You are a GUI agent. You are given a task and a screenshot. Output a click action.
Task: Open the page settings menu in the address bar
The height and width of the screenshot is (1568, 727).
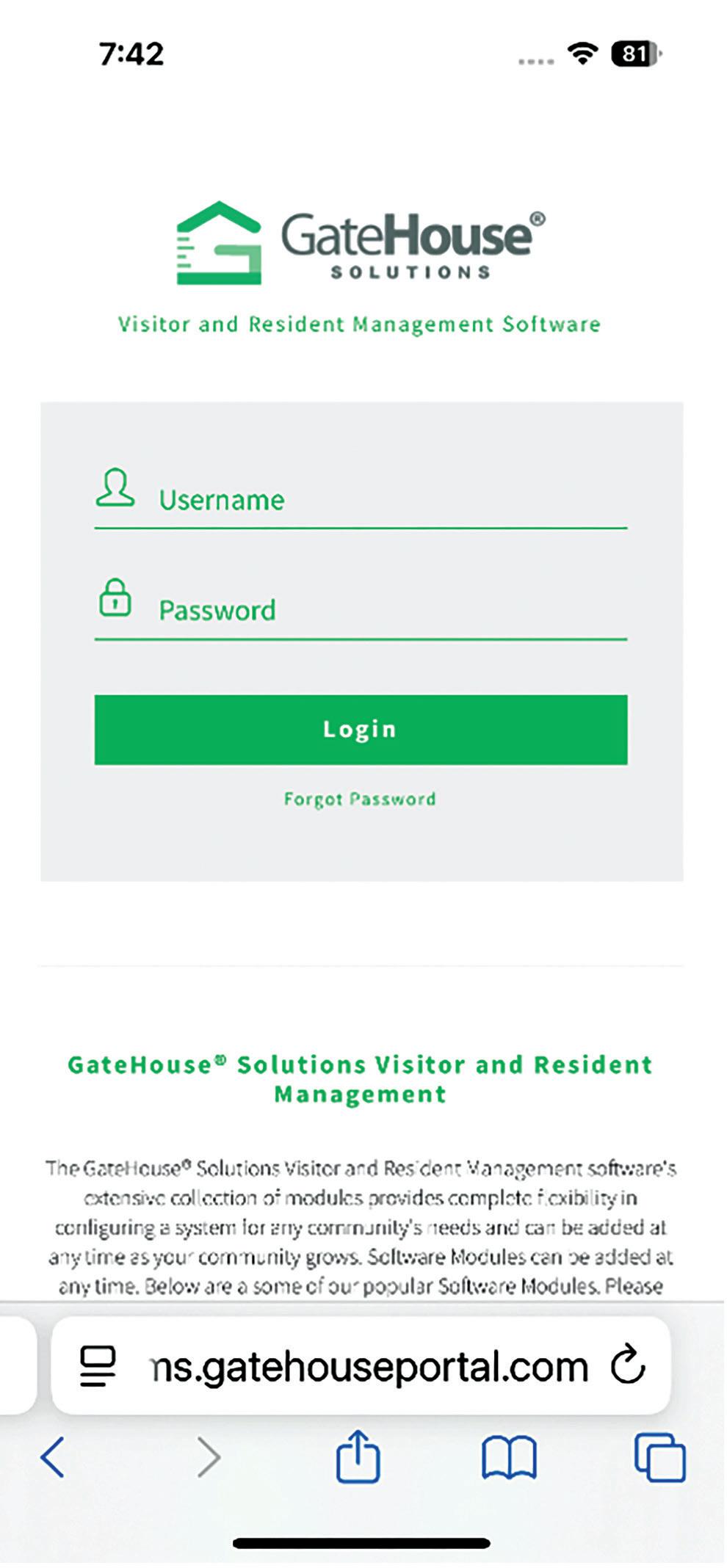[x=98, y=1365]
